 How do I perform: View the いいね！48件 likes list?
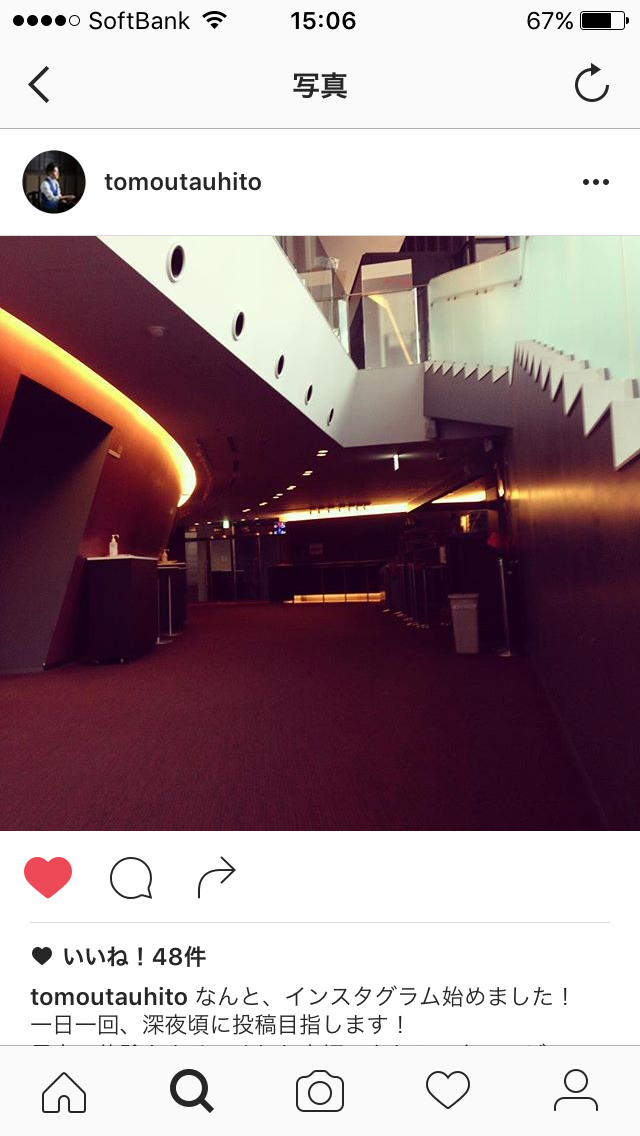[x=134, y=957]
